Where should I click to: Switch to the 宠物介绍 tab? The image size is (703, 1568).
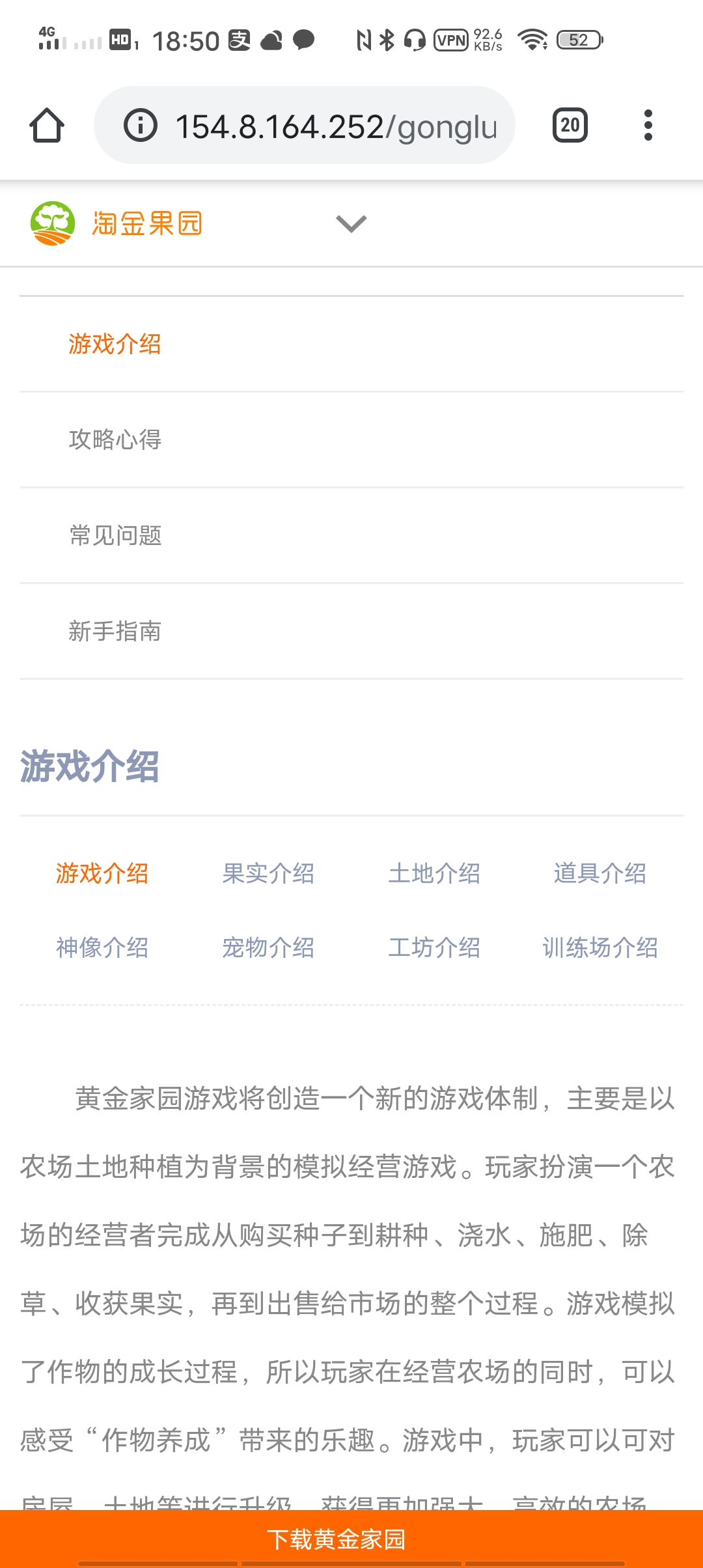tap(268, 947)
